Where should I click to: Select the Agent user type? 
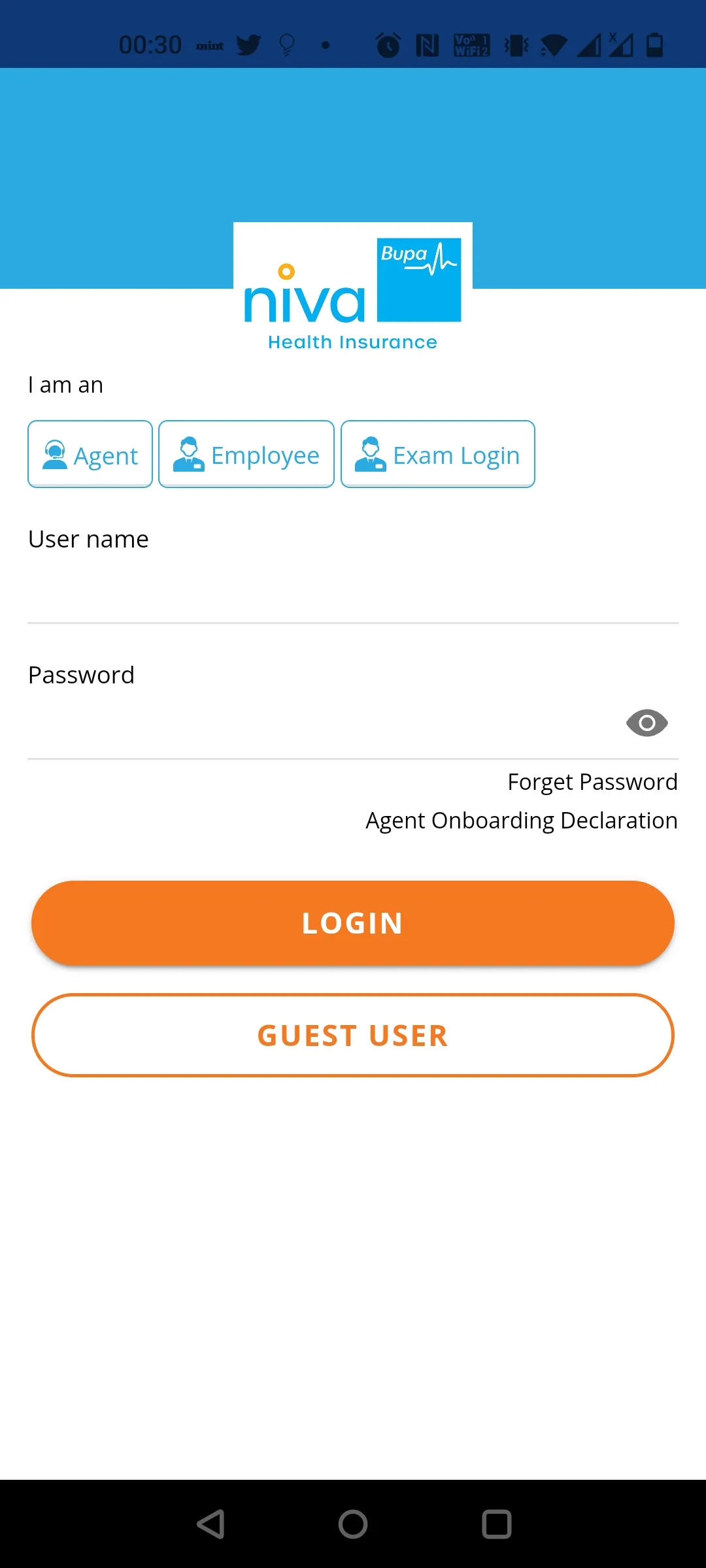(x=90, y=454)
